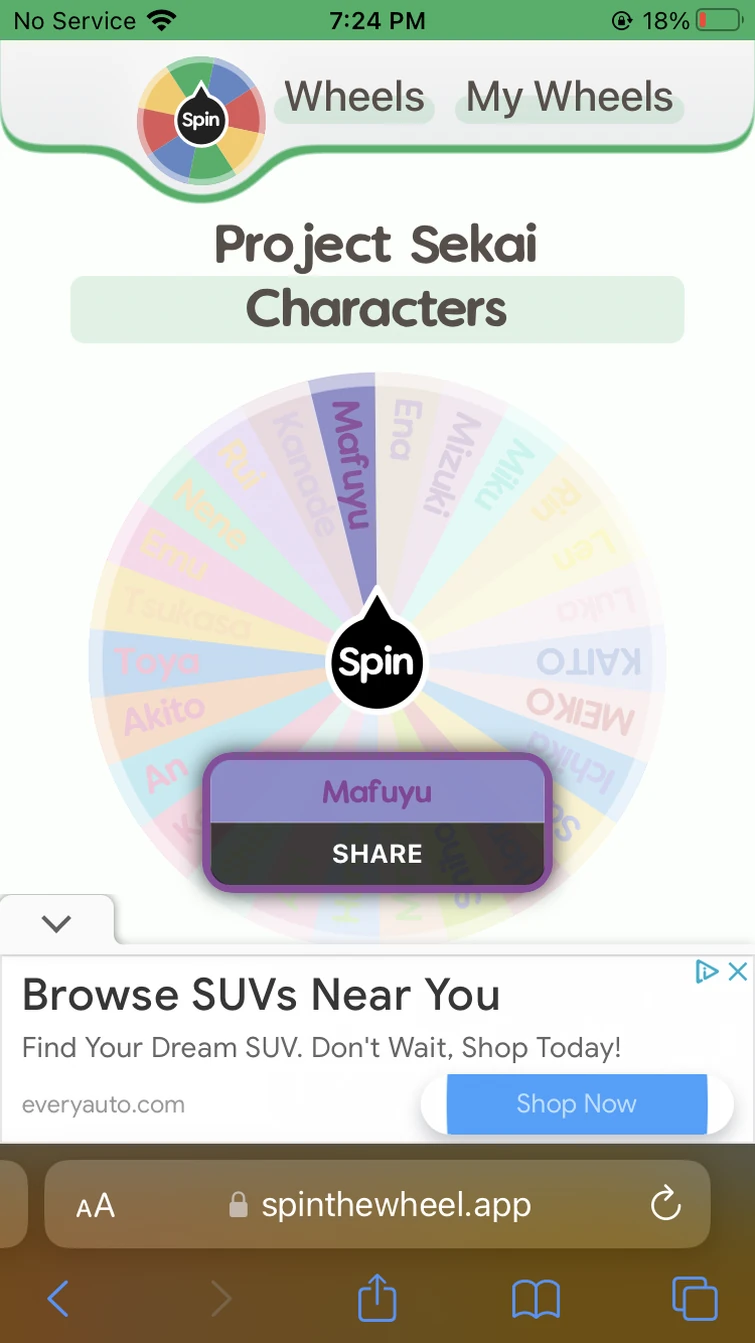Screen dimensions: 755x1343
Task: Open Safari bookmarks
Action: tap(536, 1299)
